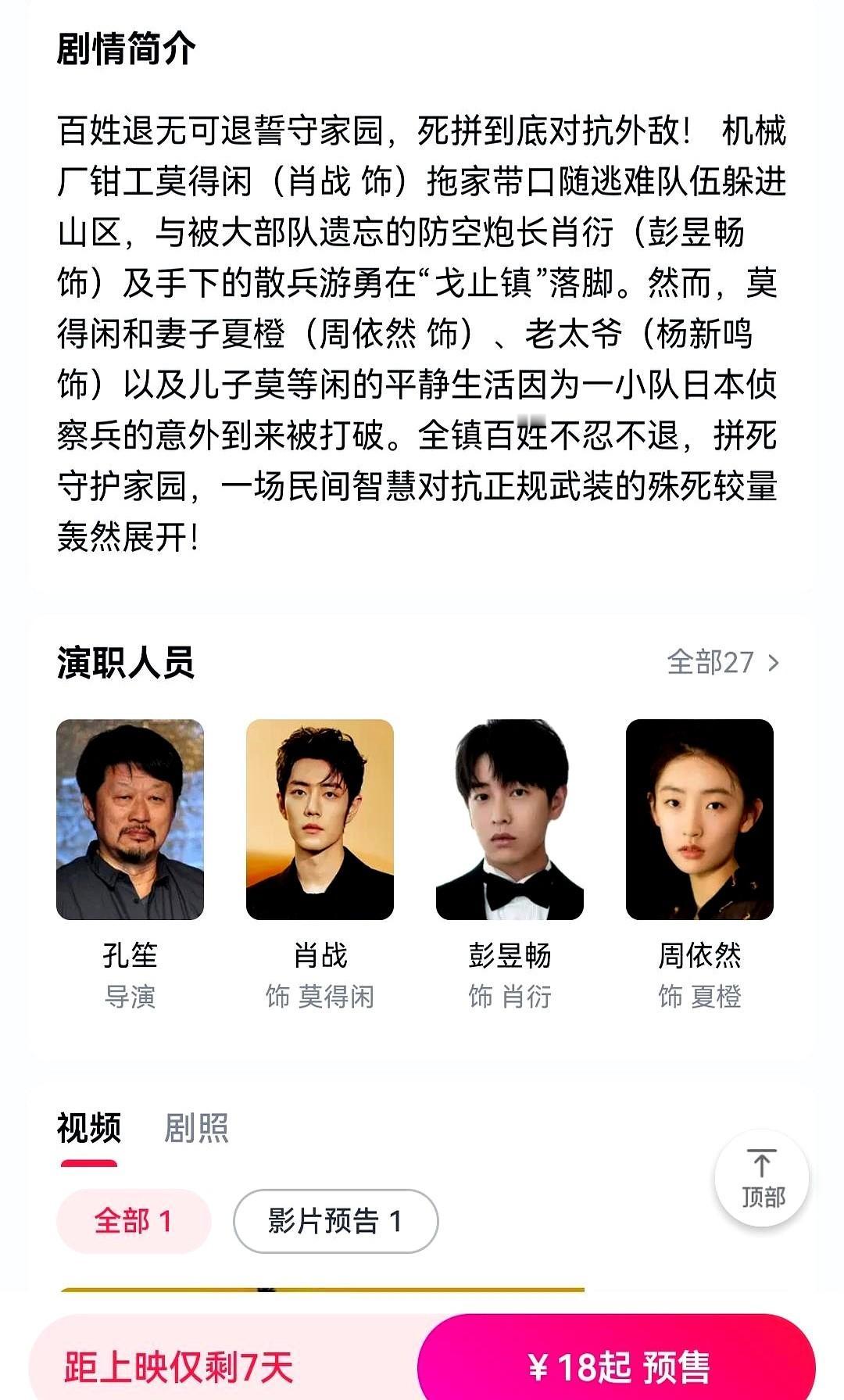
Task: Click the chevron beside 全部27
Action: [772, 662]
